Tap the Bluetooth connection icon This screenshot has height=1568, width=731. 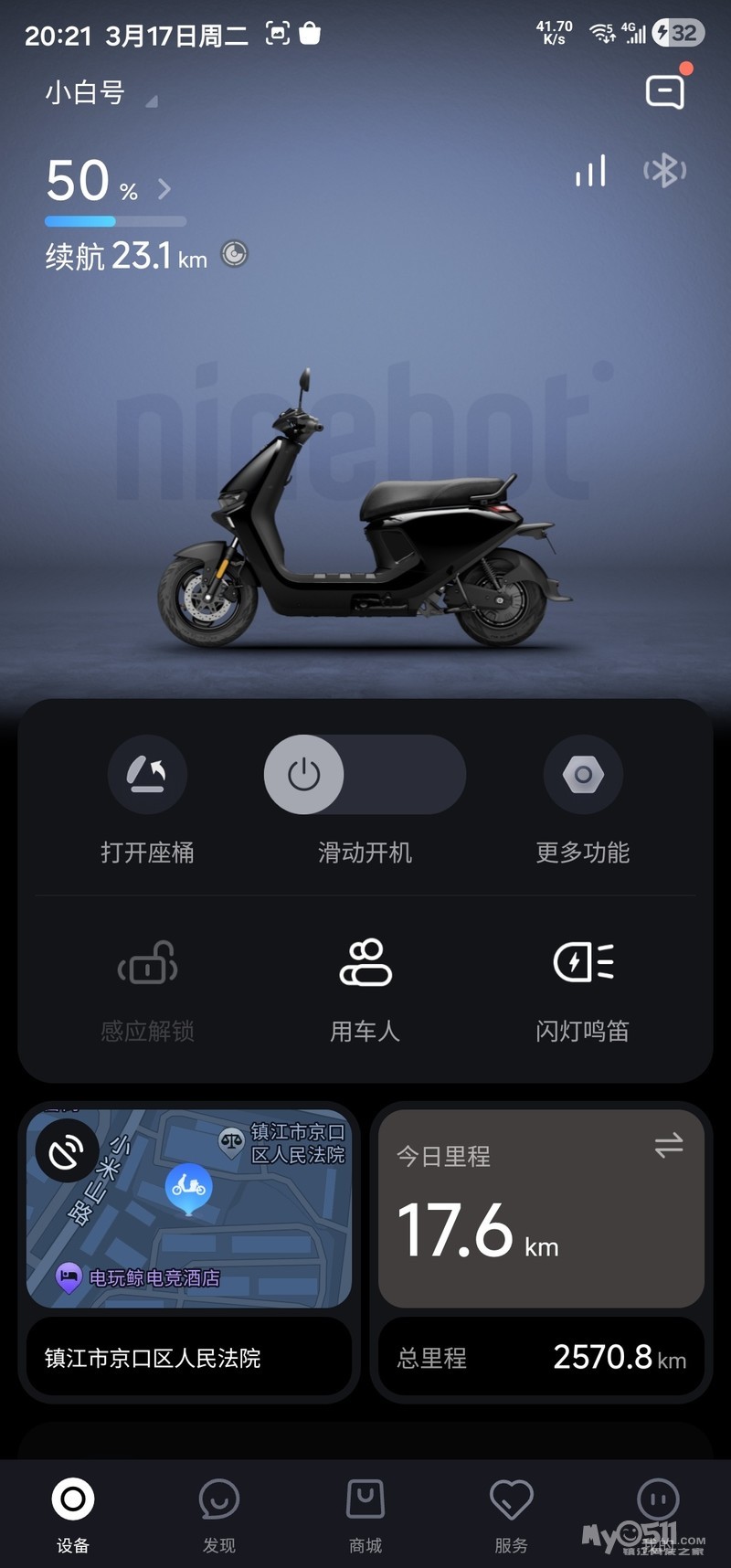click(x=664, y=171)
